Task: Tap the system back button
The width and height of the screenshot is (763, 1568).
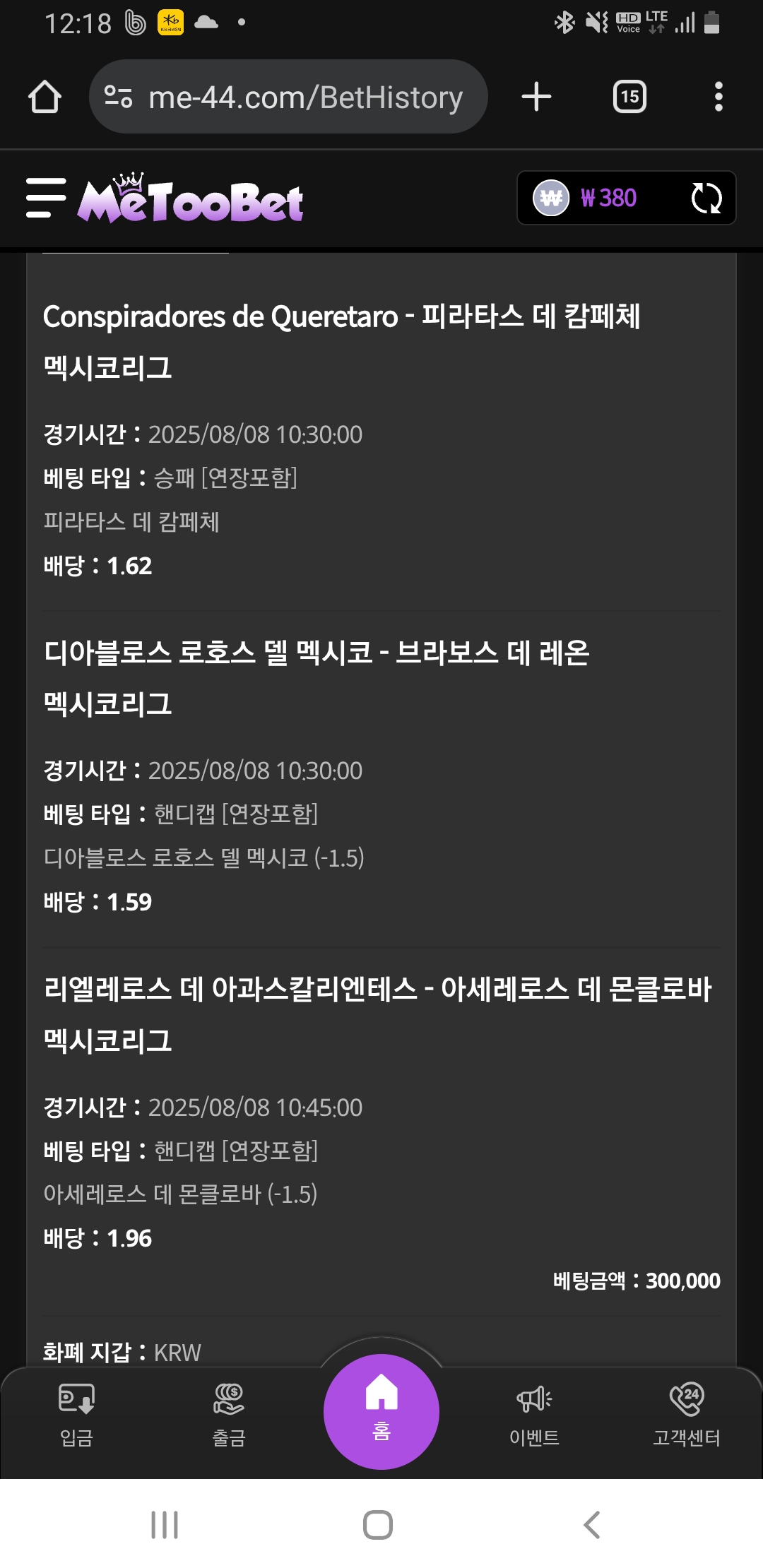Action: tap(592, 1524)
